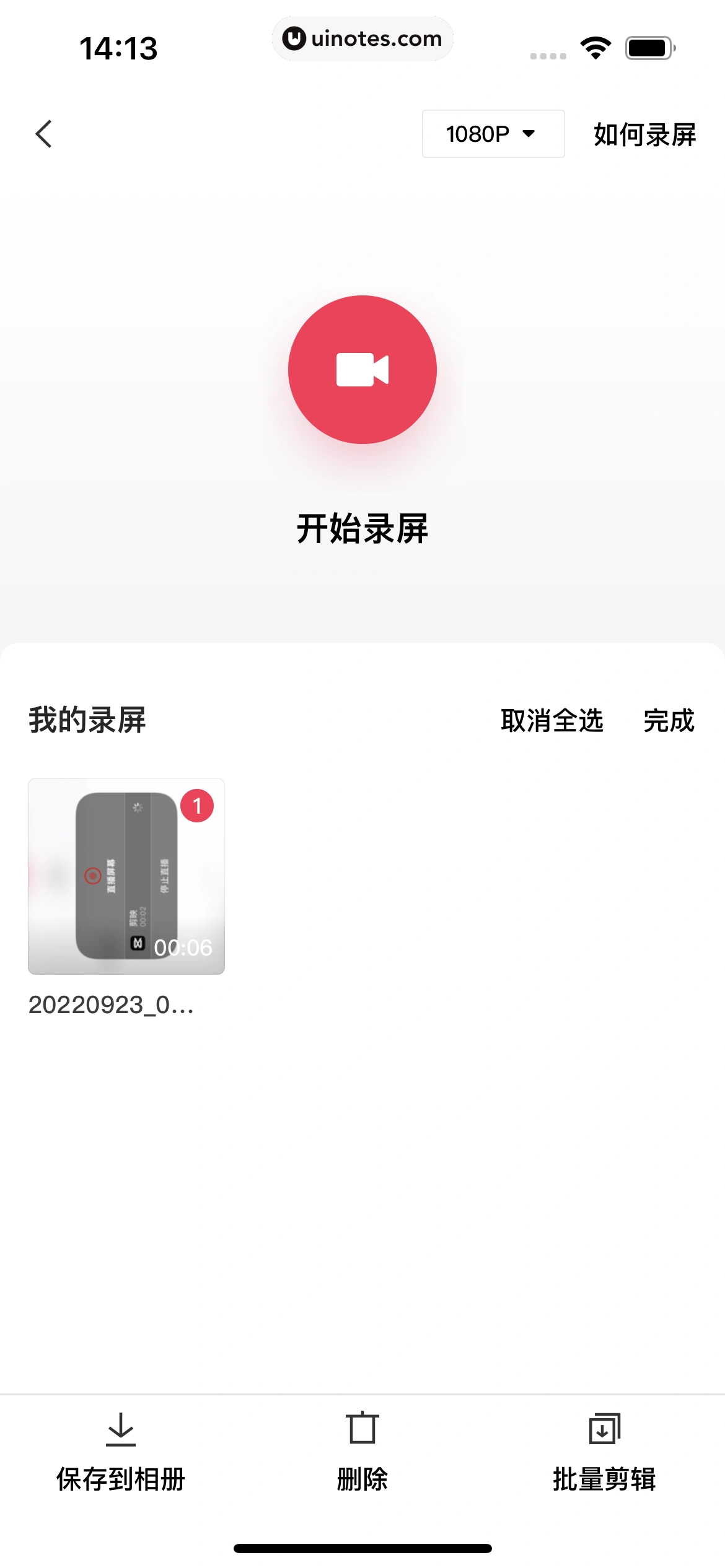Toggle 取消全选 to cancel select all
Viewport: 725px width, 1568px height.
point(551,720)
